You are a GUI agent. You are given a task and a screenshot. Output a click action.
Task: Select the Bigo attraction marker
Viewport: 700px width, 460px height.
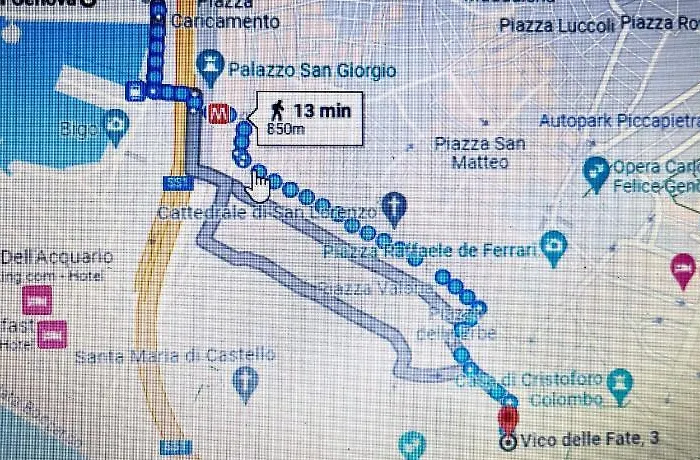click(115, 127)
